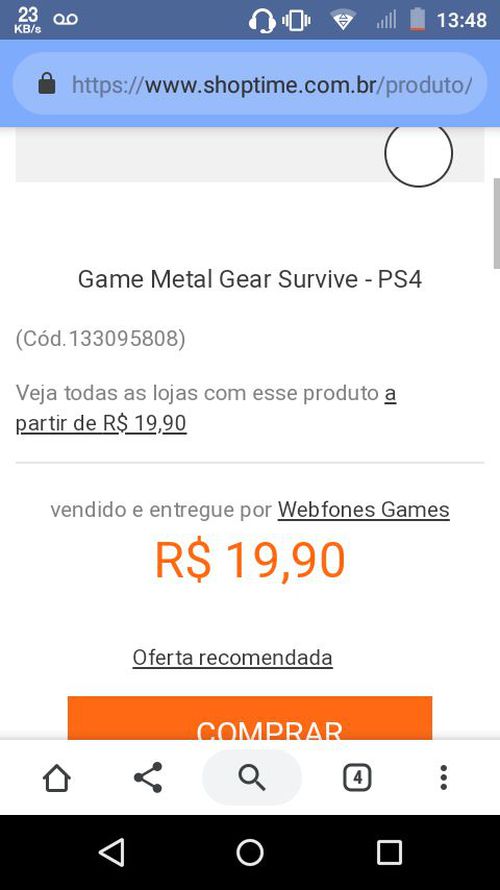Open the Webfones Games seller link
This screenshot has height=890, width=500.
pos(363,510)
